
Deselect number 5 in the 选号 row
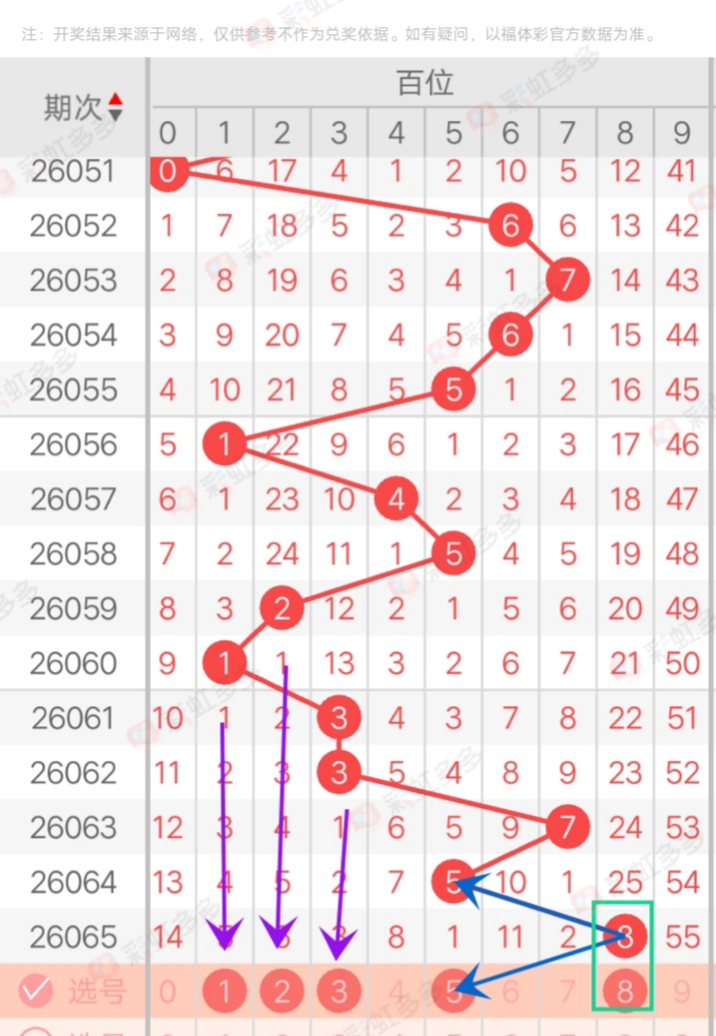[x=454, y=991]
